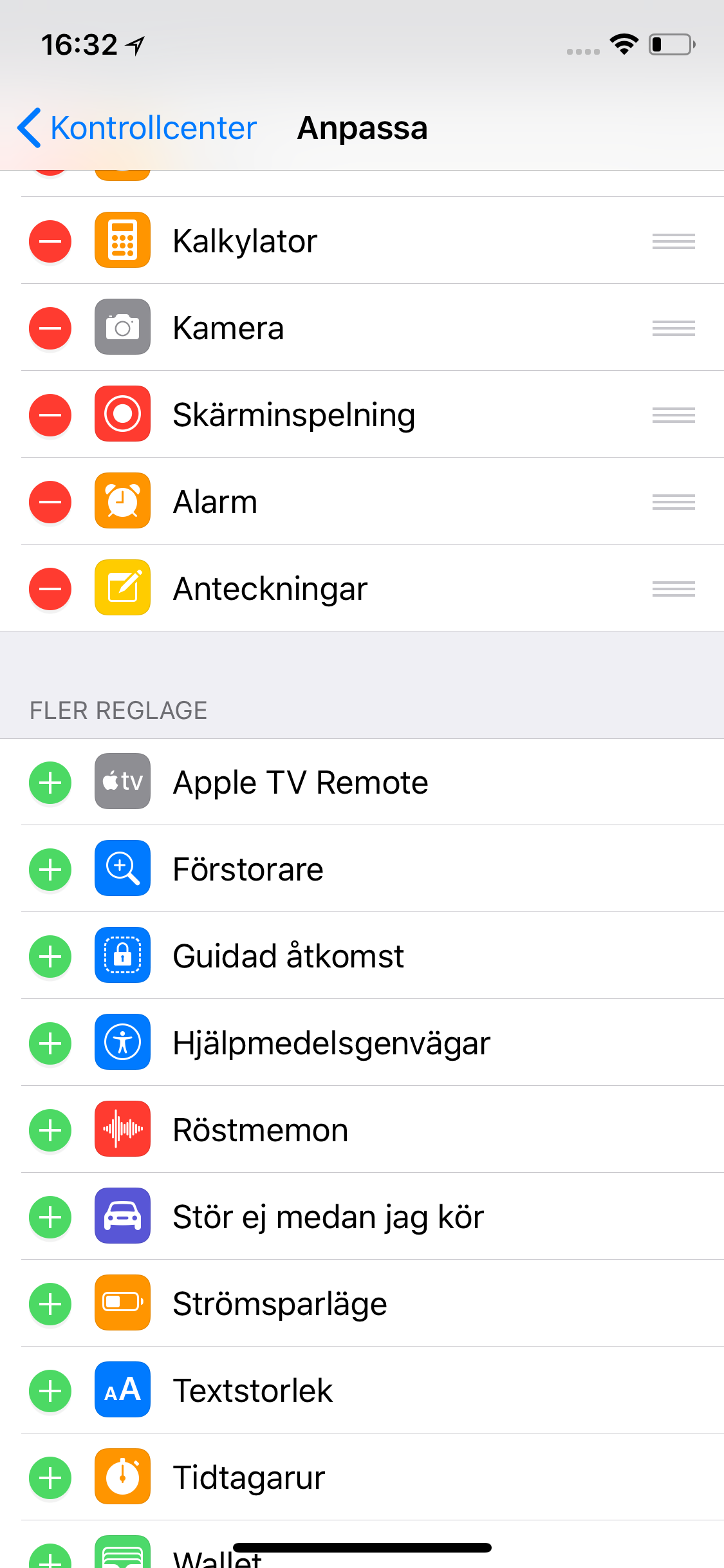
Task: Remove Skärminspelning control
Action: click(50, 415)
